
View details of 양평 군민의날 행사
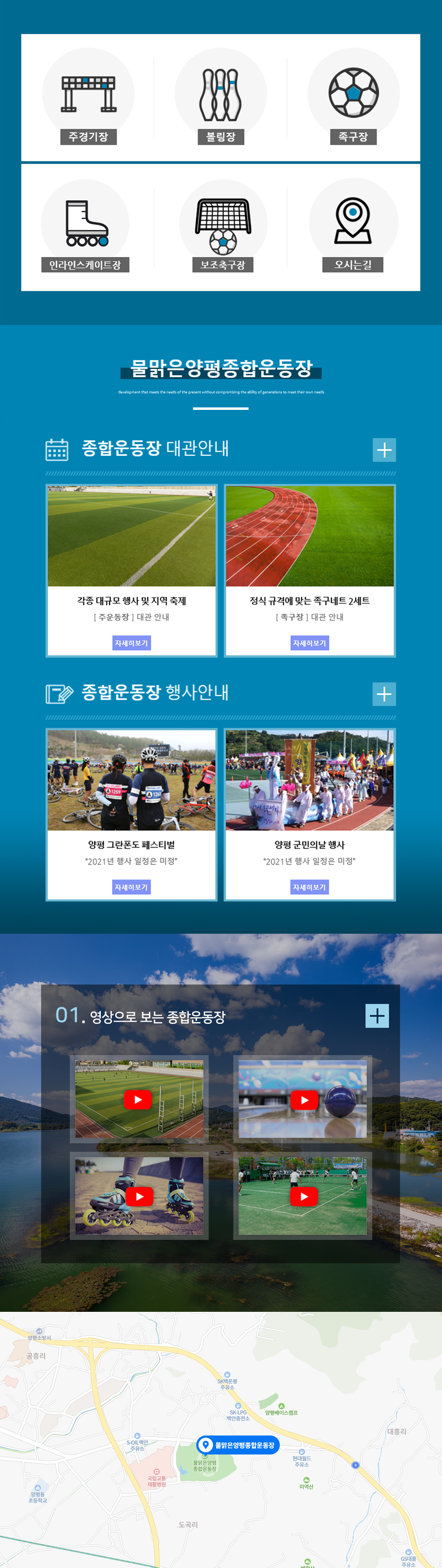pos(309,887)
